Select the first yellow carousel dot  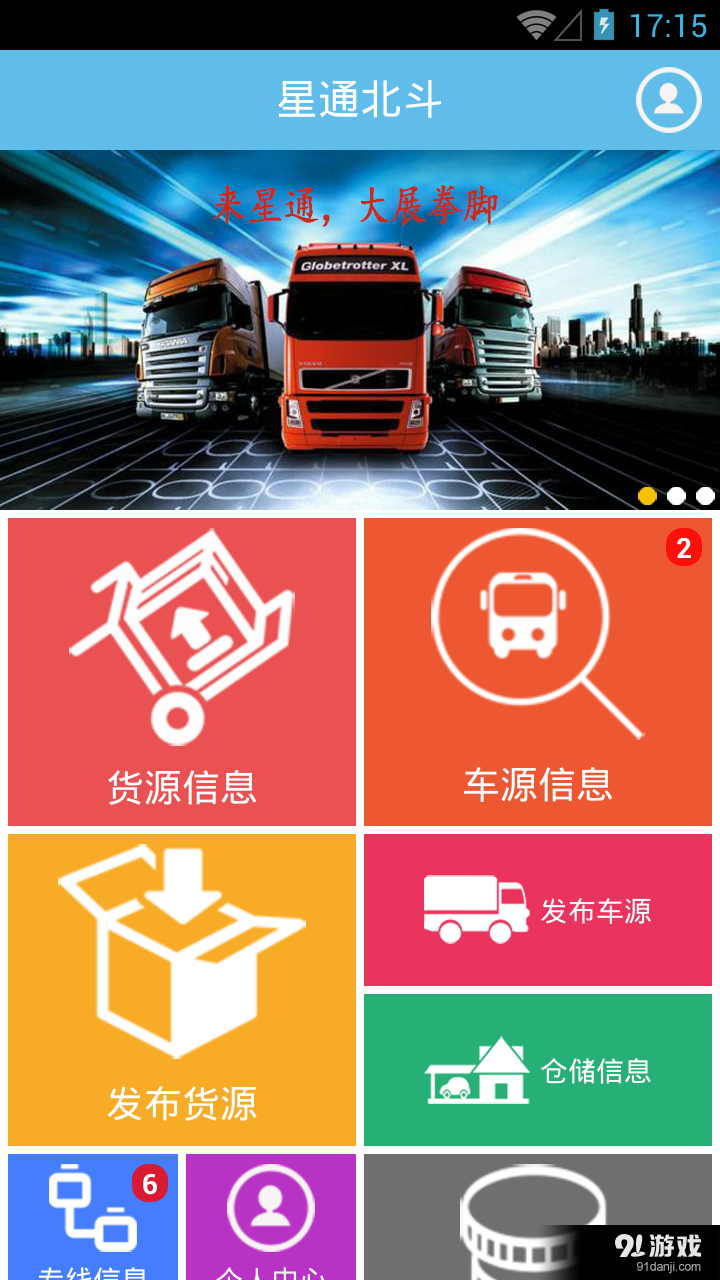[x=647, y=495]
